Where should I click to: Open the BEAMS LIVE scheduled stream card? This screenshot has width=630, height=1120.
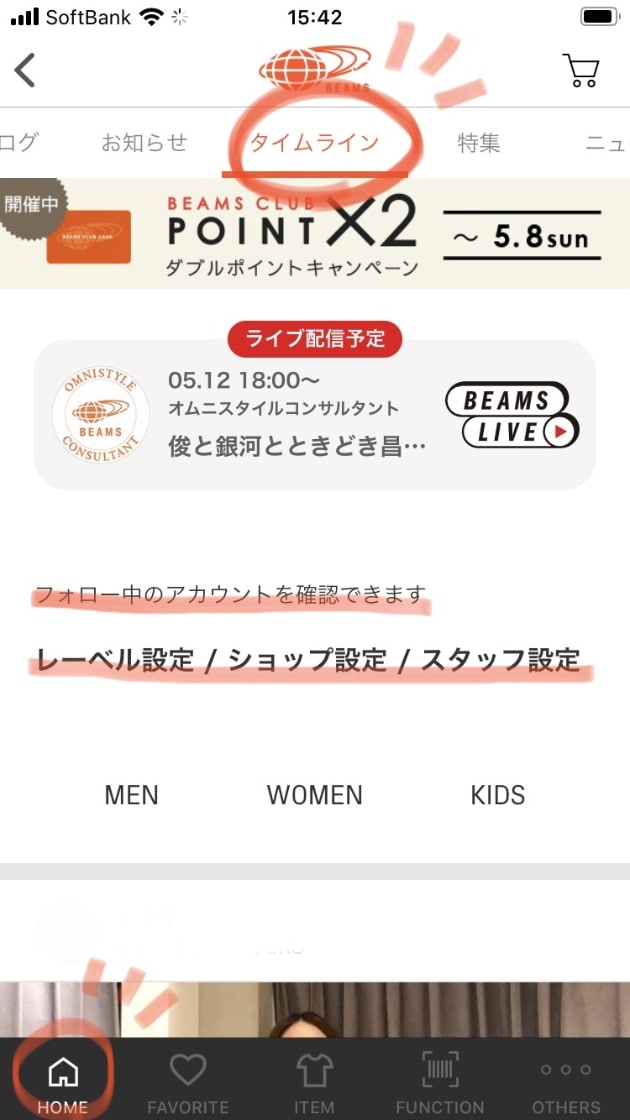[315, 414]
